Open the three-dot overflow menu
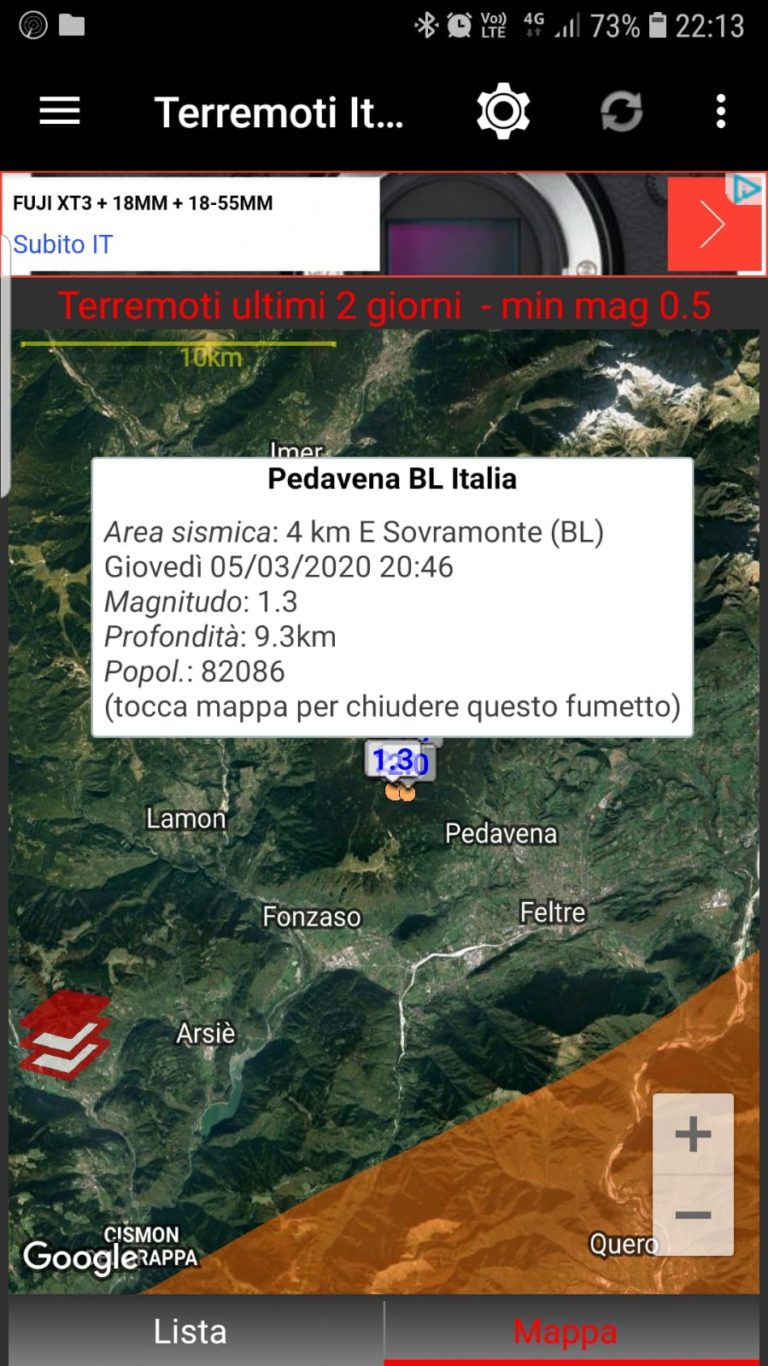 click(720, 111)
